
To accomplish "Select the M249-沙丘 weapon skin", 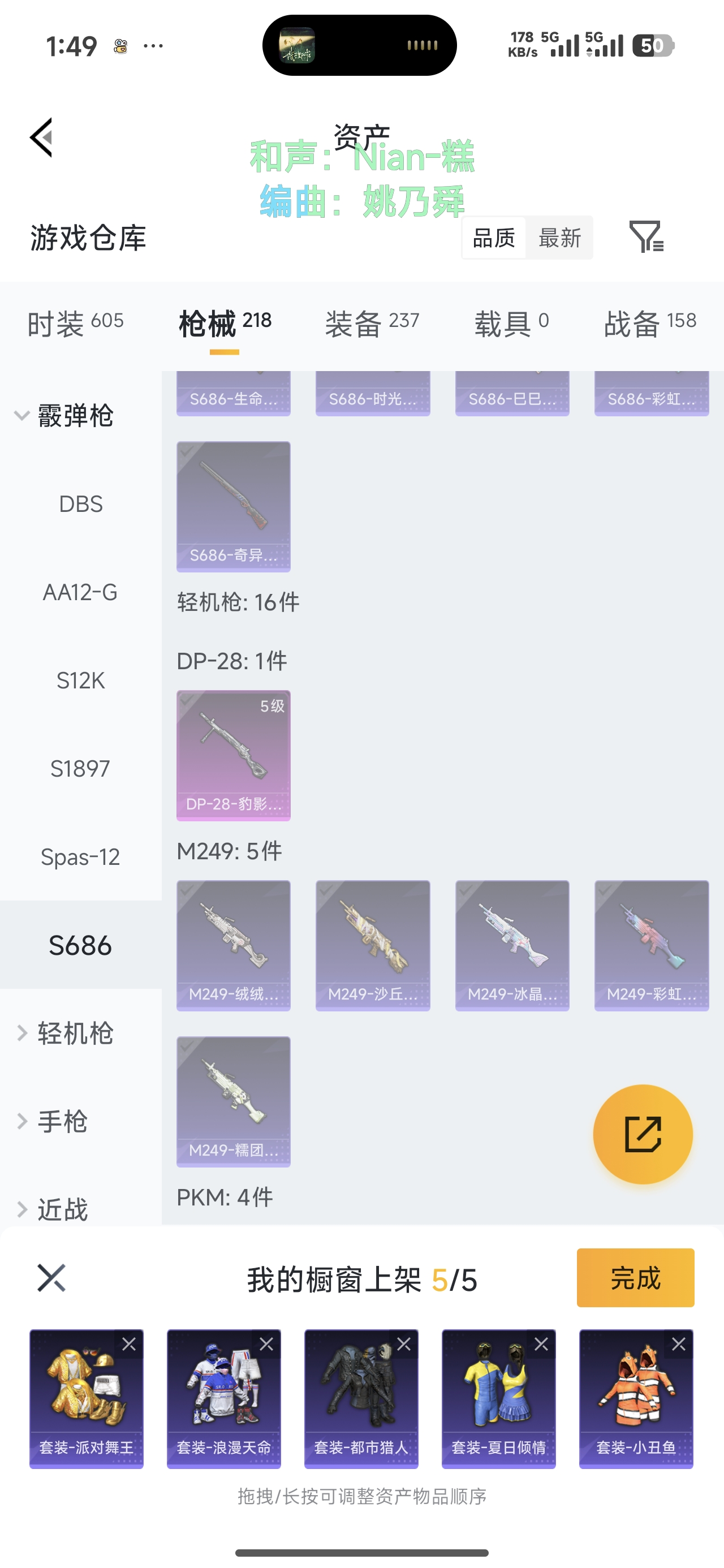I will (x=373, y=945).
